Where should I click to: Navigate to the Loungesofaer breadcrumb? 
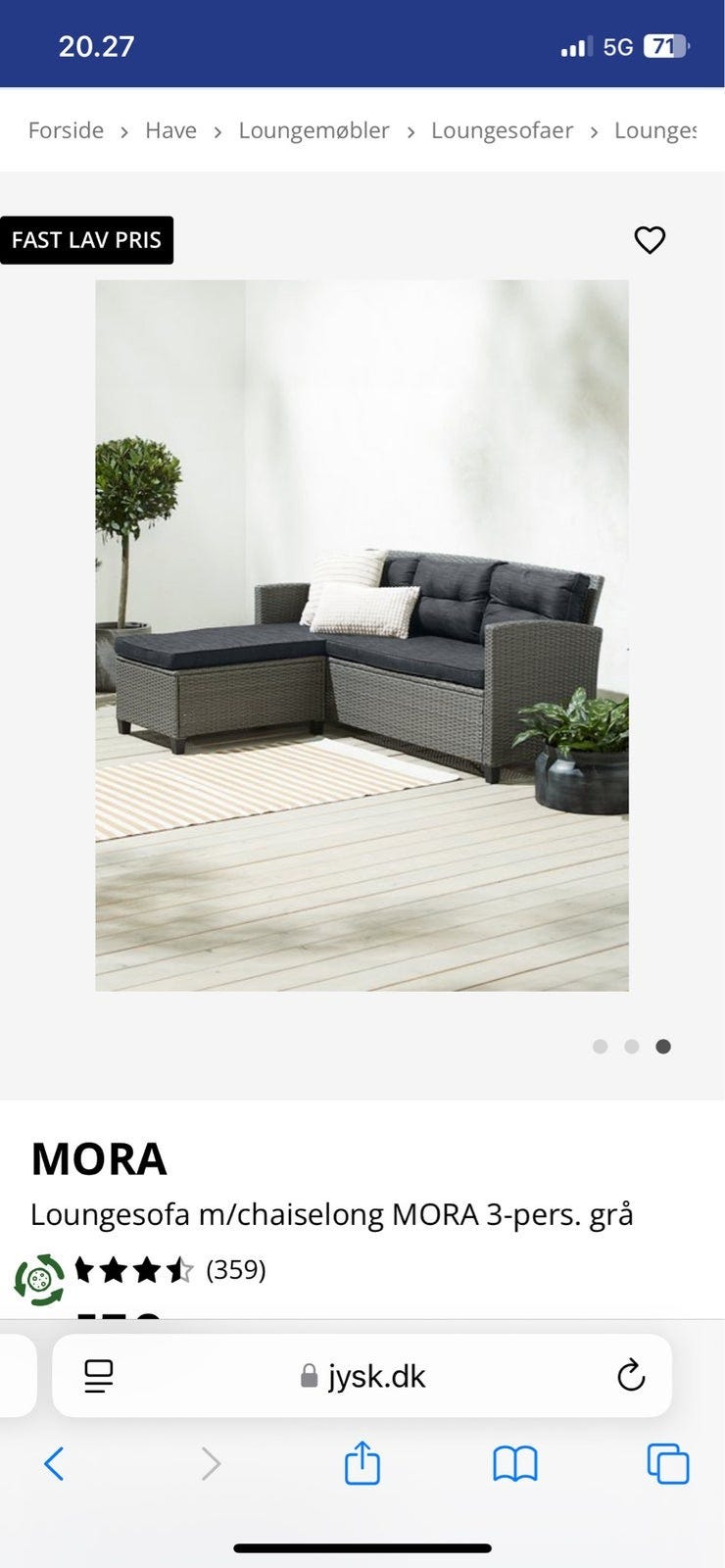(502, 130)
